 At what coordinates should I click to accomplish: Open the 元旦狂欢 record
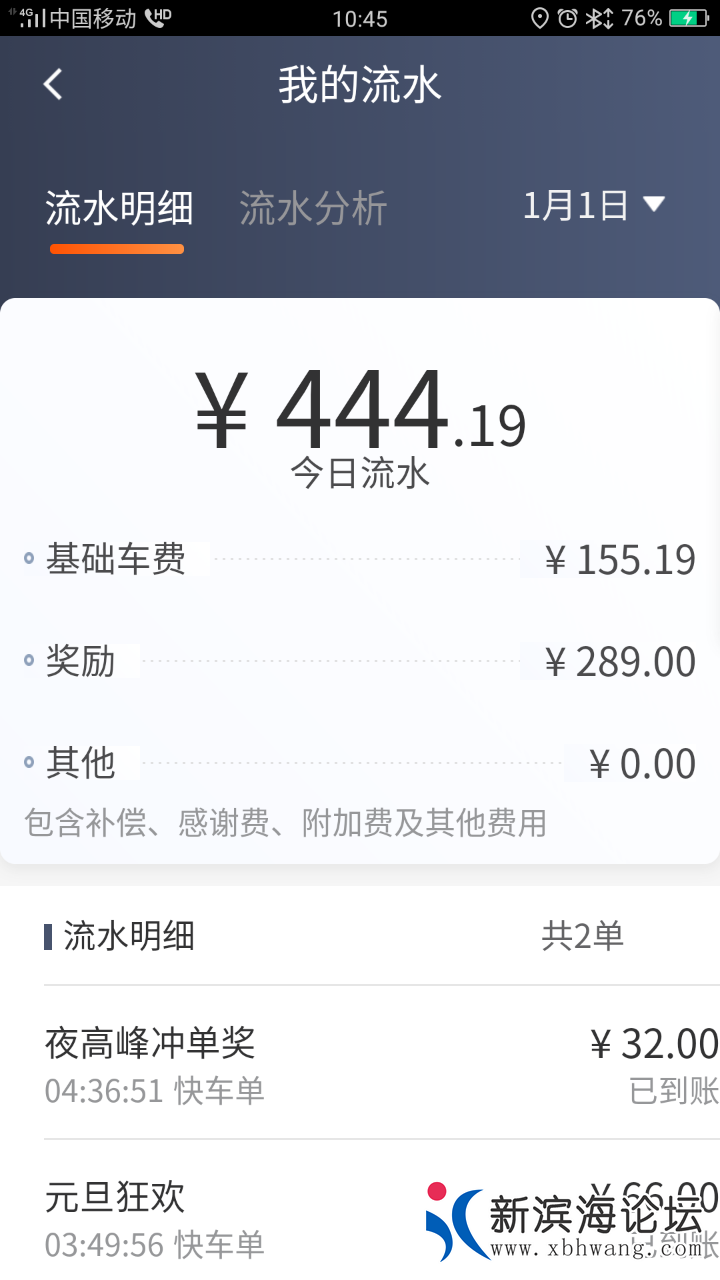pyautogui.click(x=230, y=1215)
